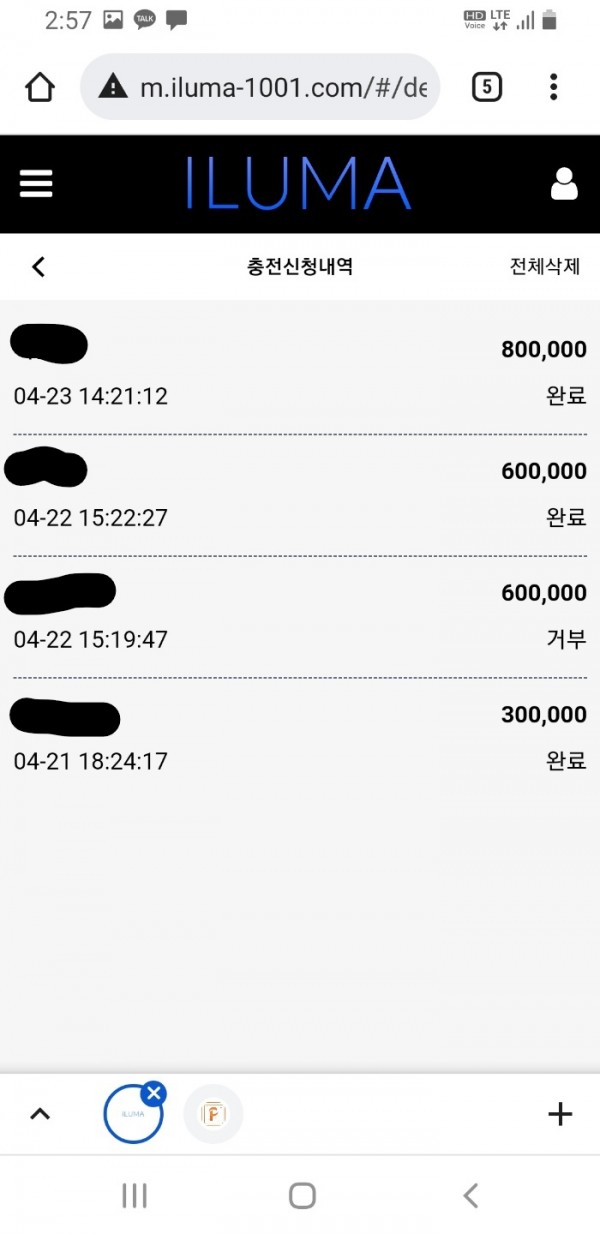The height and width of the screenshot is (1234, 600).
Task: Go back using the header arrow
Action: (39, 267)
